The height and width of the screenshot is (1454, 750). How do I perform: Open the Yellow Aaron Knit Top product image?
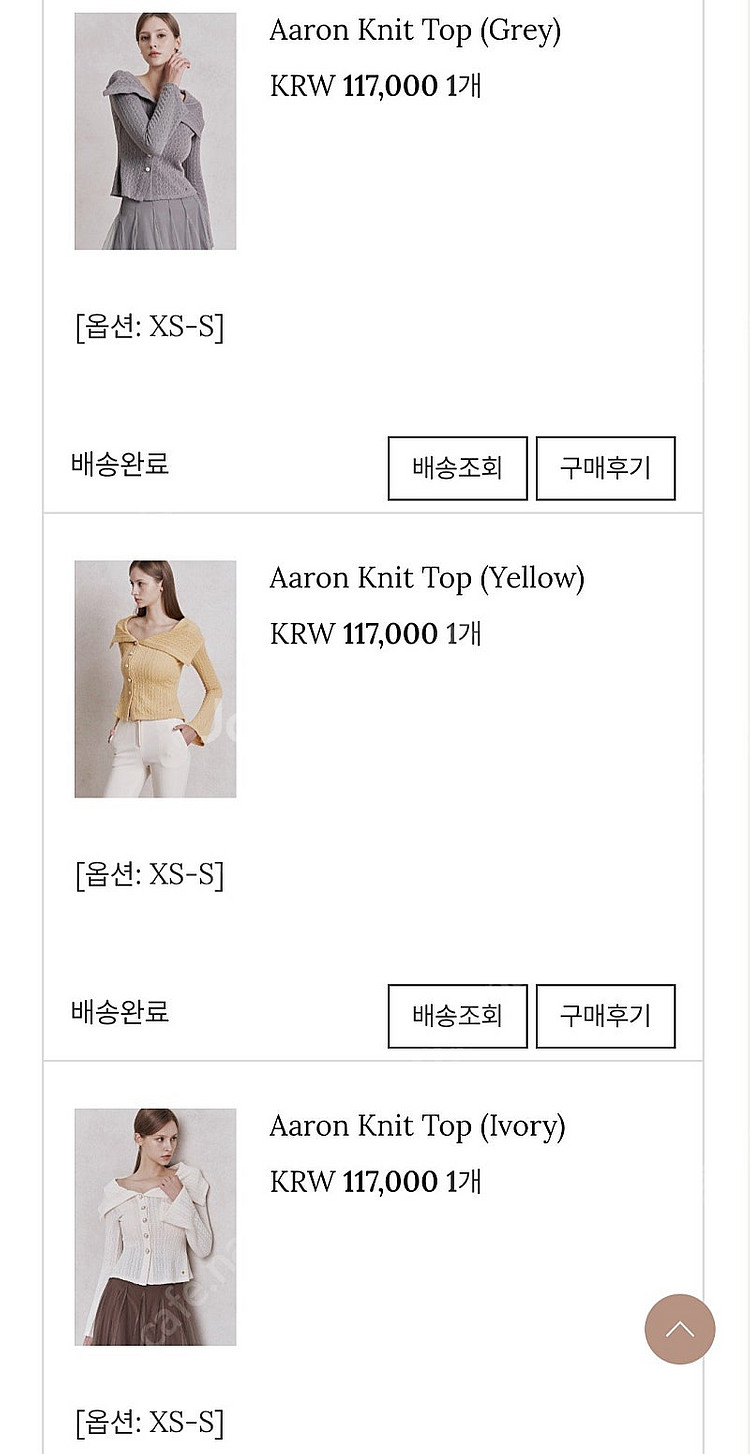pyautogui.click(x=155, y=679)
